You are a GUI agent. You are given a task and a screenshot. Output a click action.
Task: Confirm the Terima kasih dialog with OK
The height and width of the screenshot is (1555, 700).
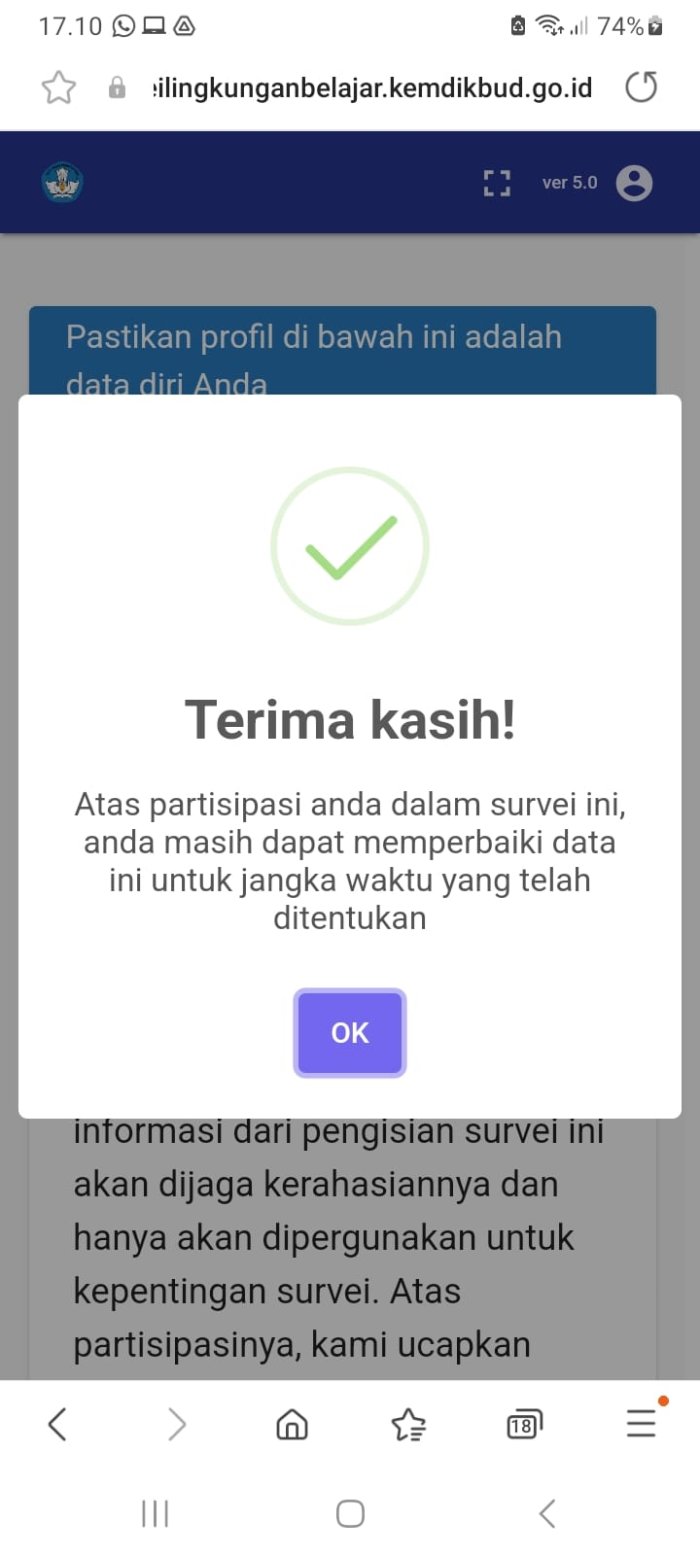(350, 1033)
